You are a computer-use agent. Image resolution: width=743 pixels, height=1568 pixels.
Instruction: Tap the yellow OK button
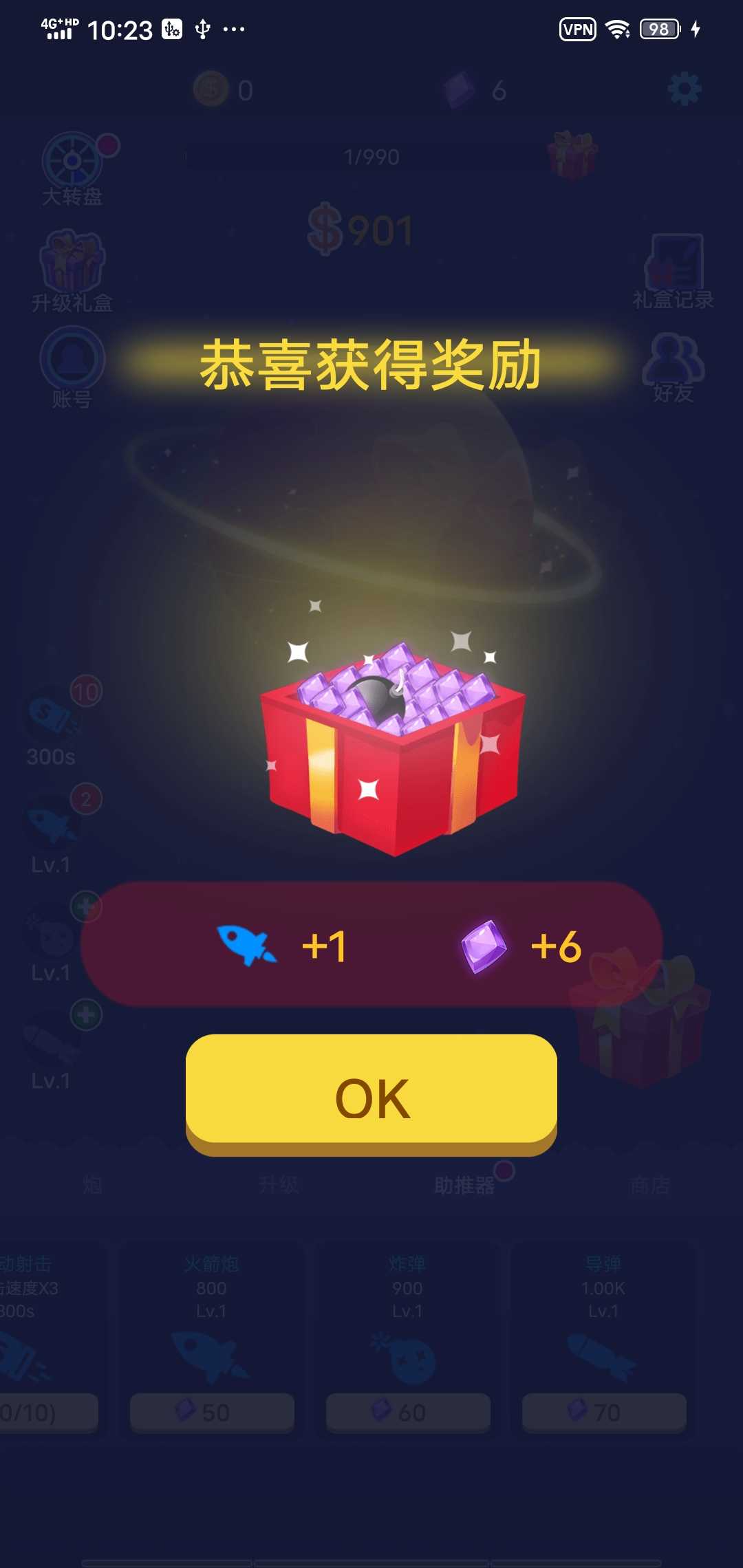pos(371,1093)
